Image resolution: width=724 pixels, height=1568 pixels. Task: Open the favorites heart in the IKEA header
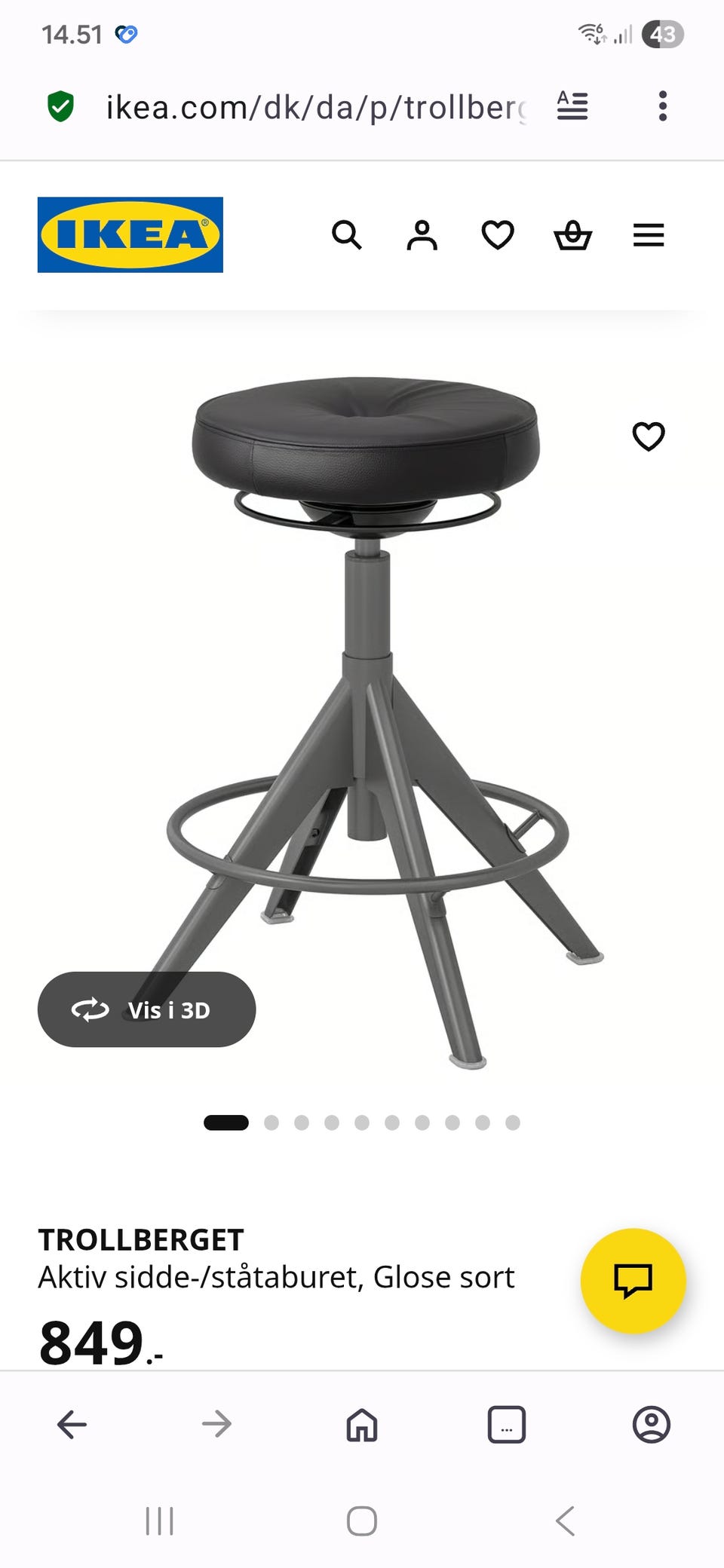click(x=498, y=235)
